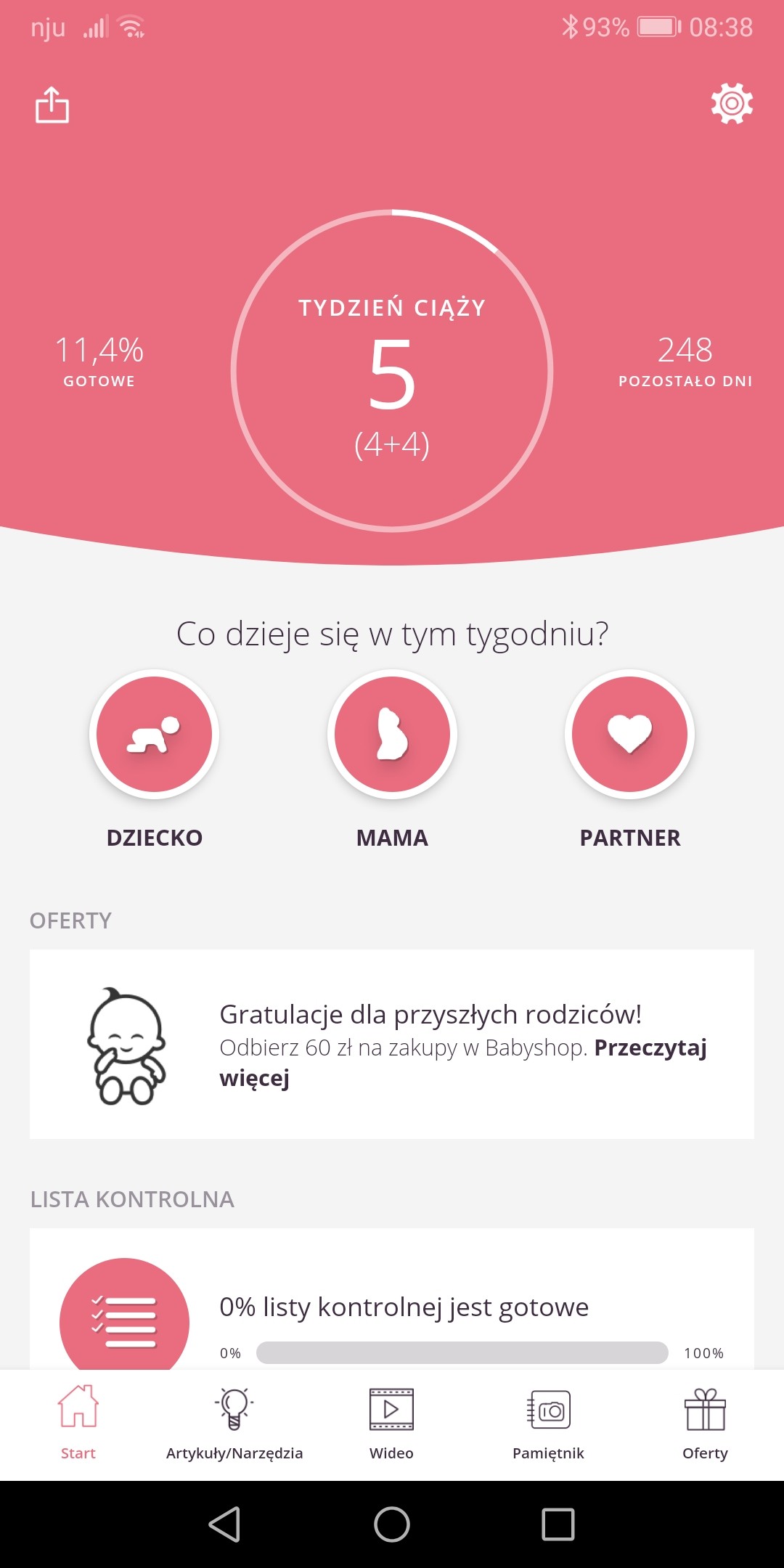784x1568 pixels.
Task: Go to the phone's home screen
Action: click(x=392, y=1524)
